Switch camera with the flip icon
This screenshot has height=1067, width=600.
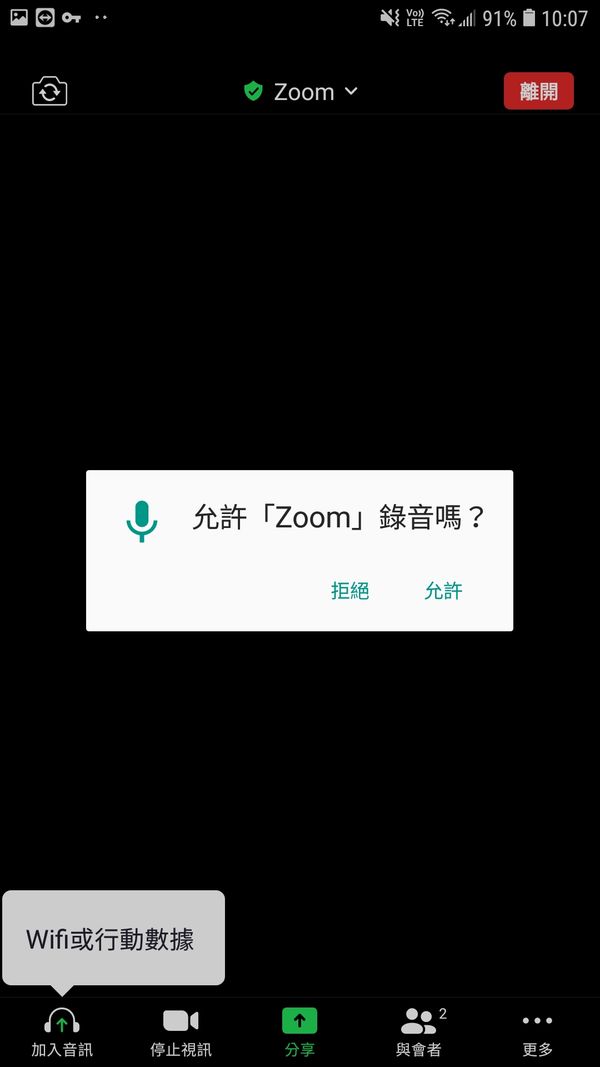coord(50,91)
